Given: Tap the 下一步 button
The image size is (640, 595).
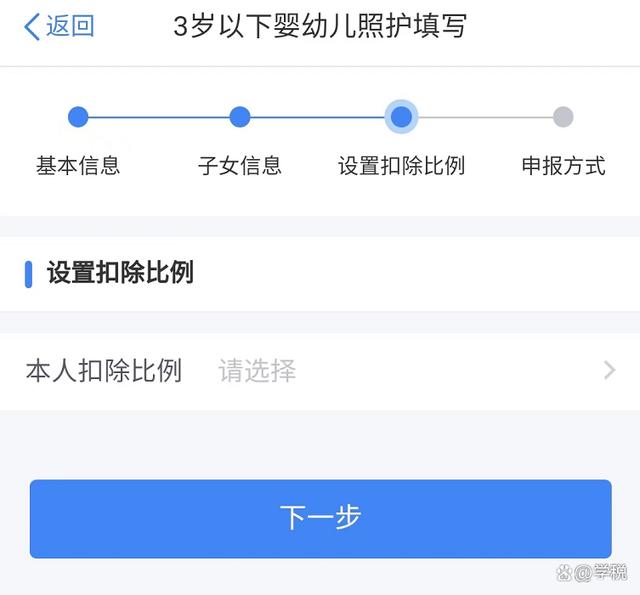Looking at the screenshot, I should [320, 518].
